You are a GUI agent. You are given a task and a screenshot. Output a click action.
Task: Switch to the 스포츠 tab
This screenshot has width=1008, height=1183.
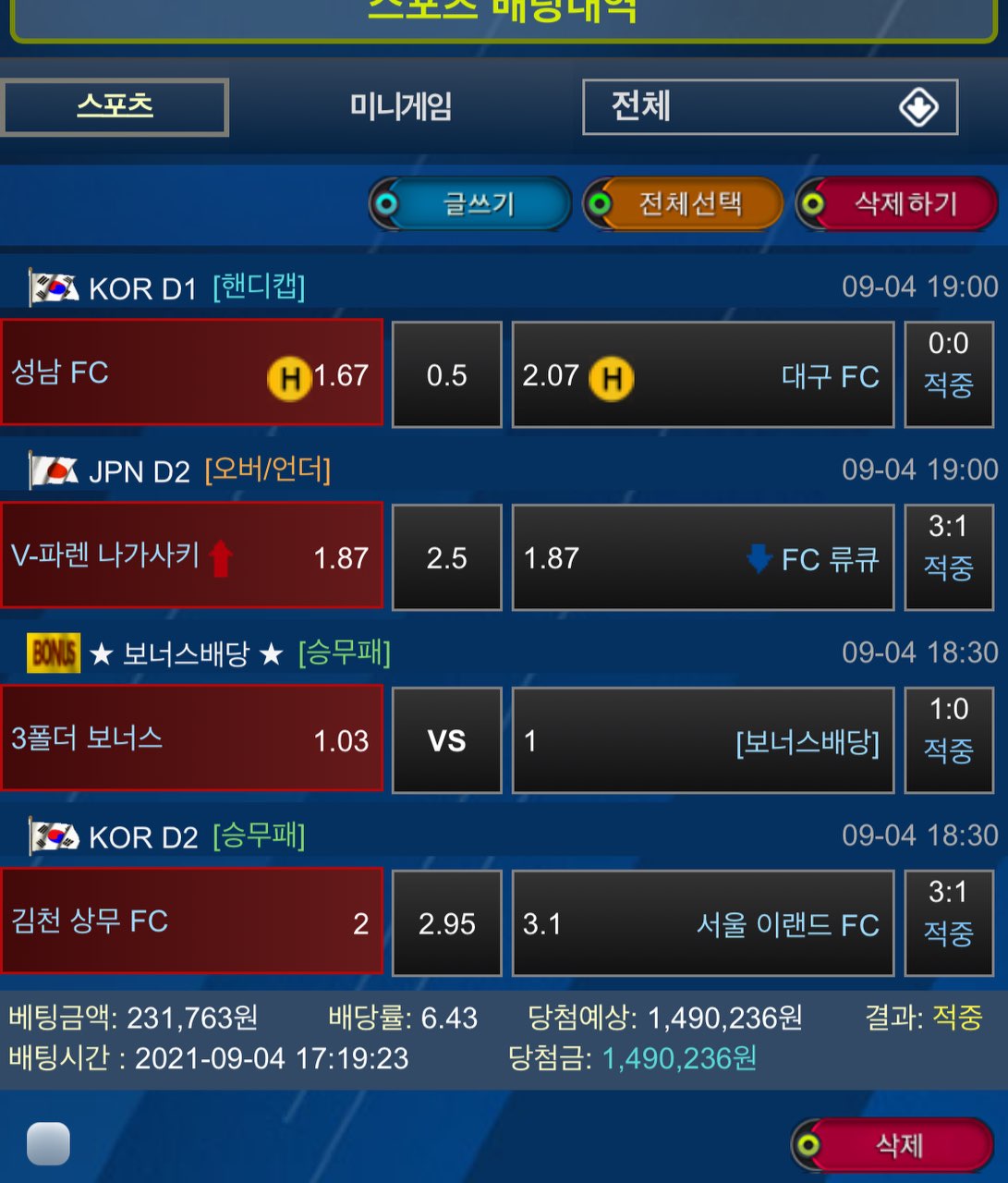coord(115,106)
